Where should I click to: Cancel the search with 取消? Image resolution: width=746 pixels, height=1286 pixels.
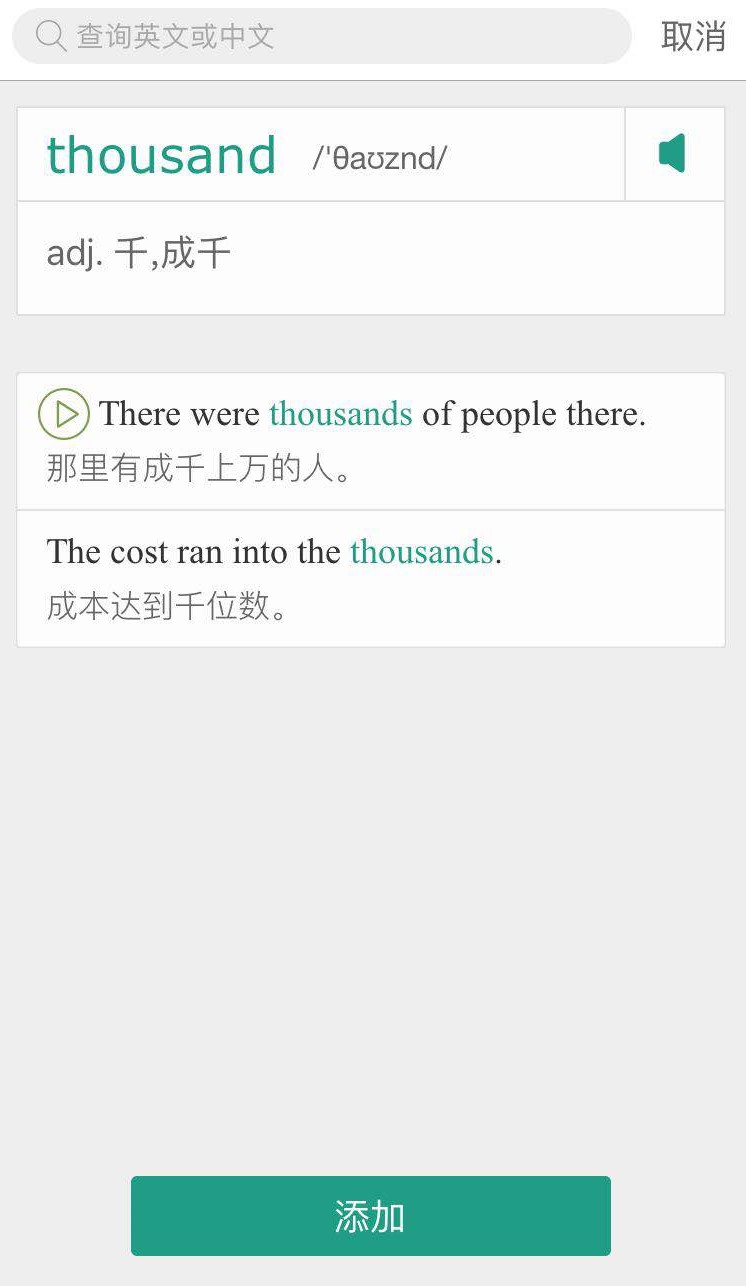click(693, 37)
